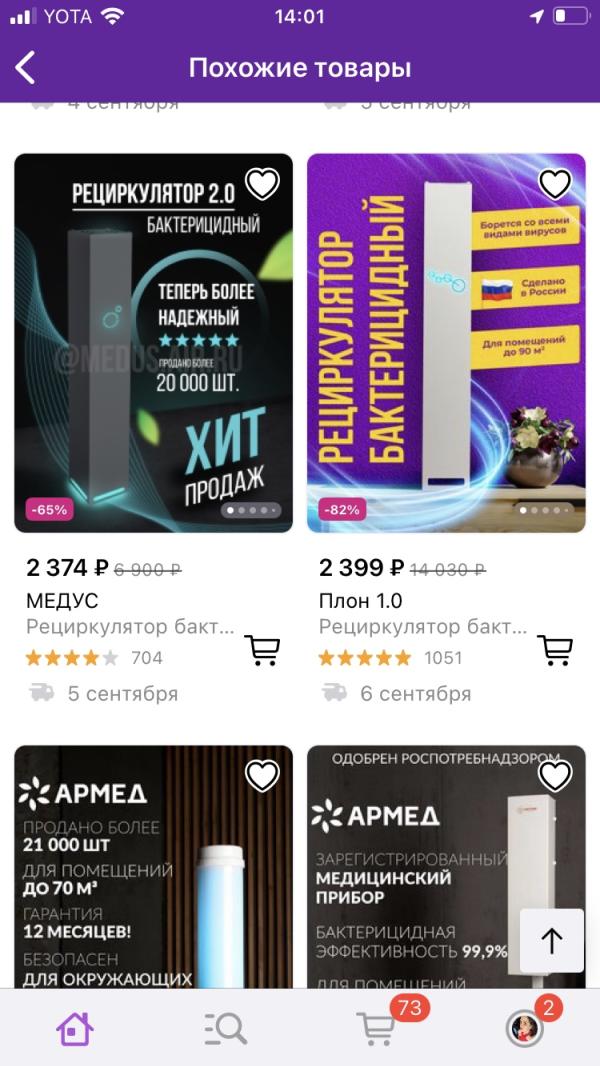
Task: Open the cart with 73 items
Action: (376, 1028)
